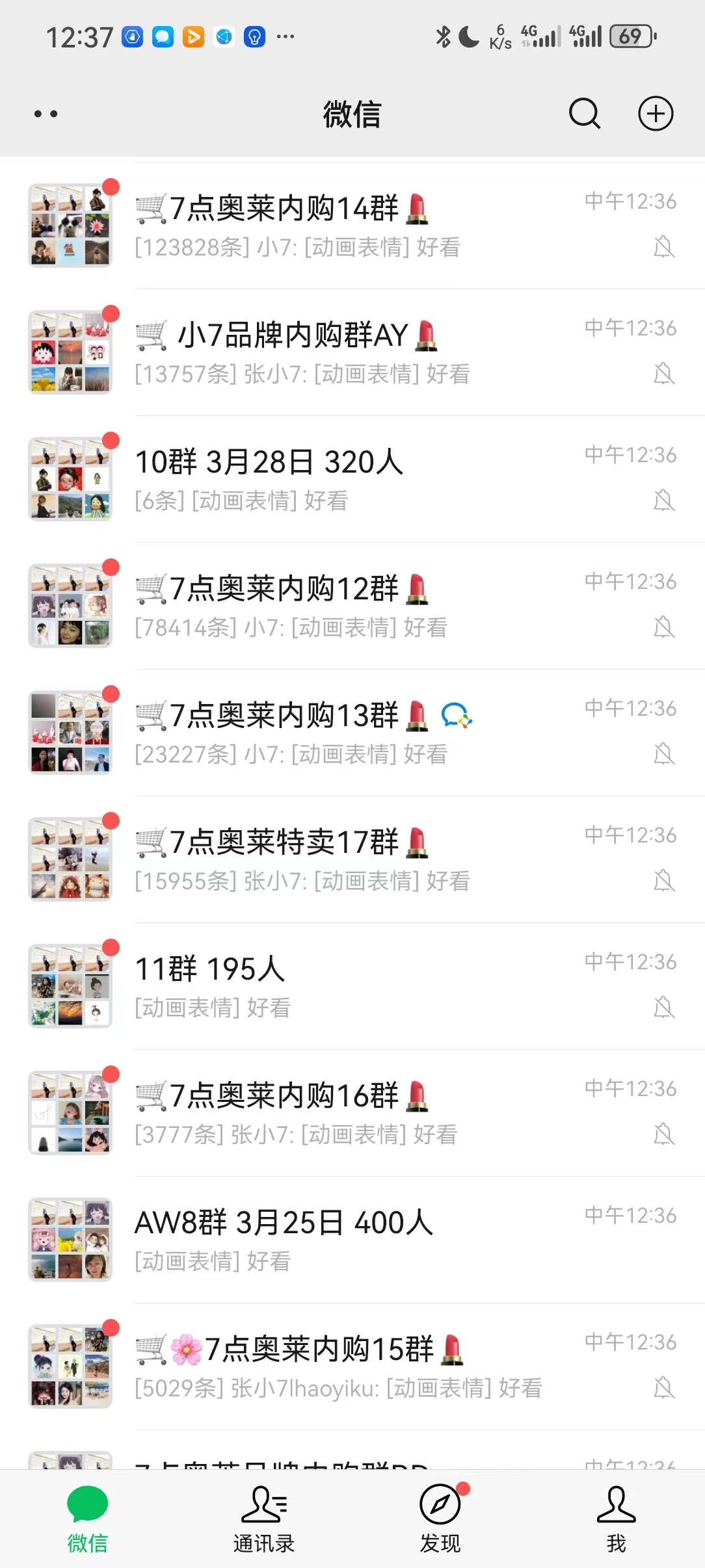Open the search icon in WeChat header
The image size is (705, 1568).
click(x=584, y=114)
